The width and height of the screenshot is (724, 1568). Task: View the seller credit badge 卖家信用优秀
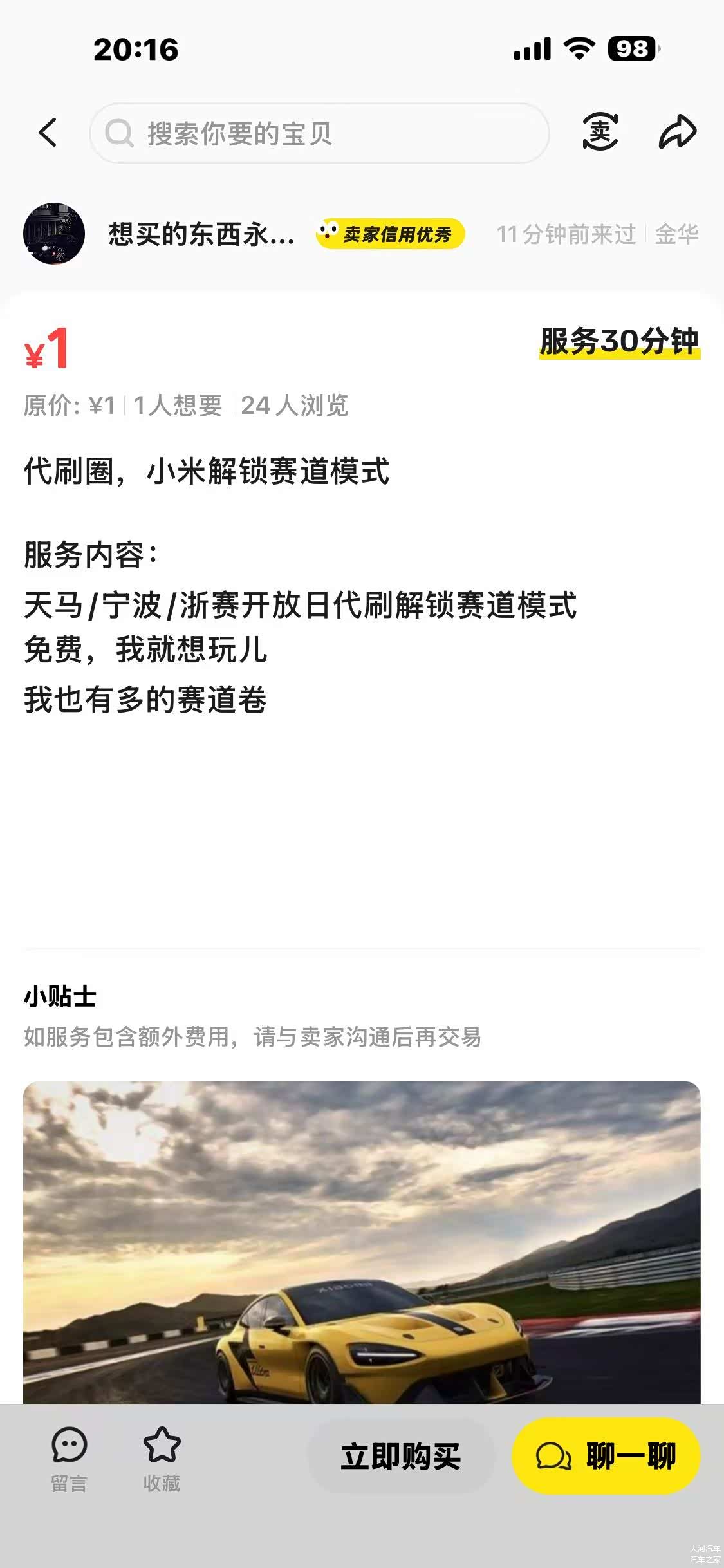pyautogui.click(x=390, y=234)
